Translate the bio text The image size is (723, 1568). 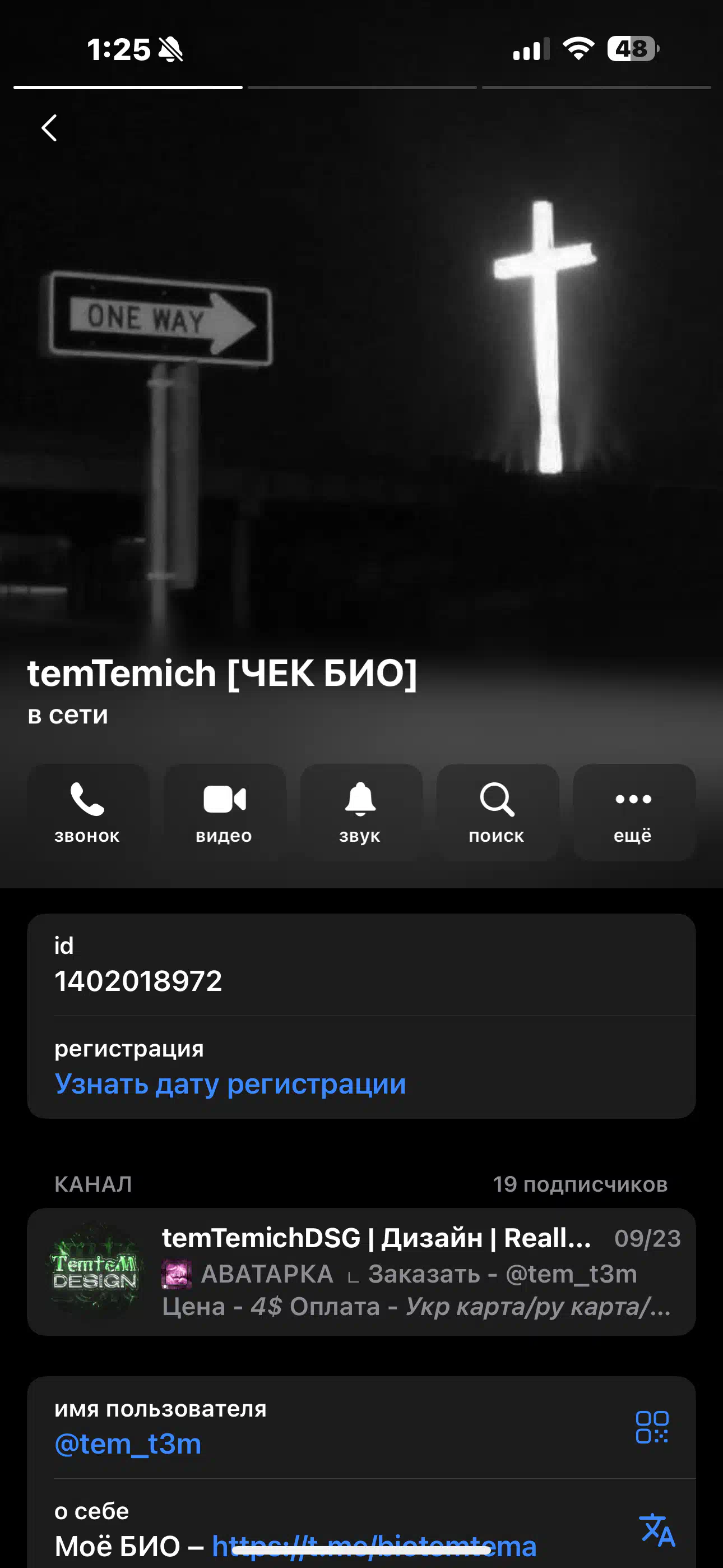tap(657, 1530)
